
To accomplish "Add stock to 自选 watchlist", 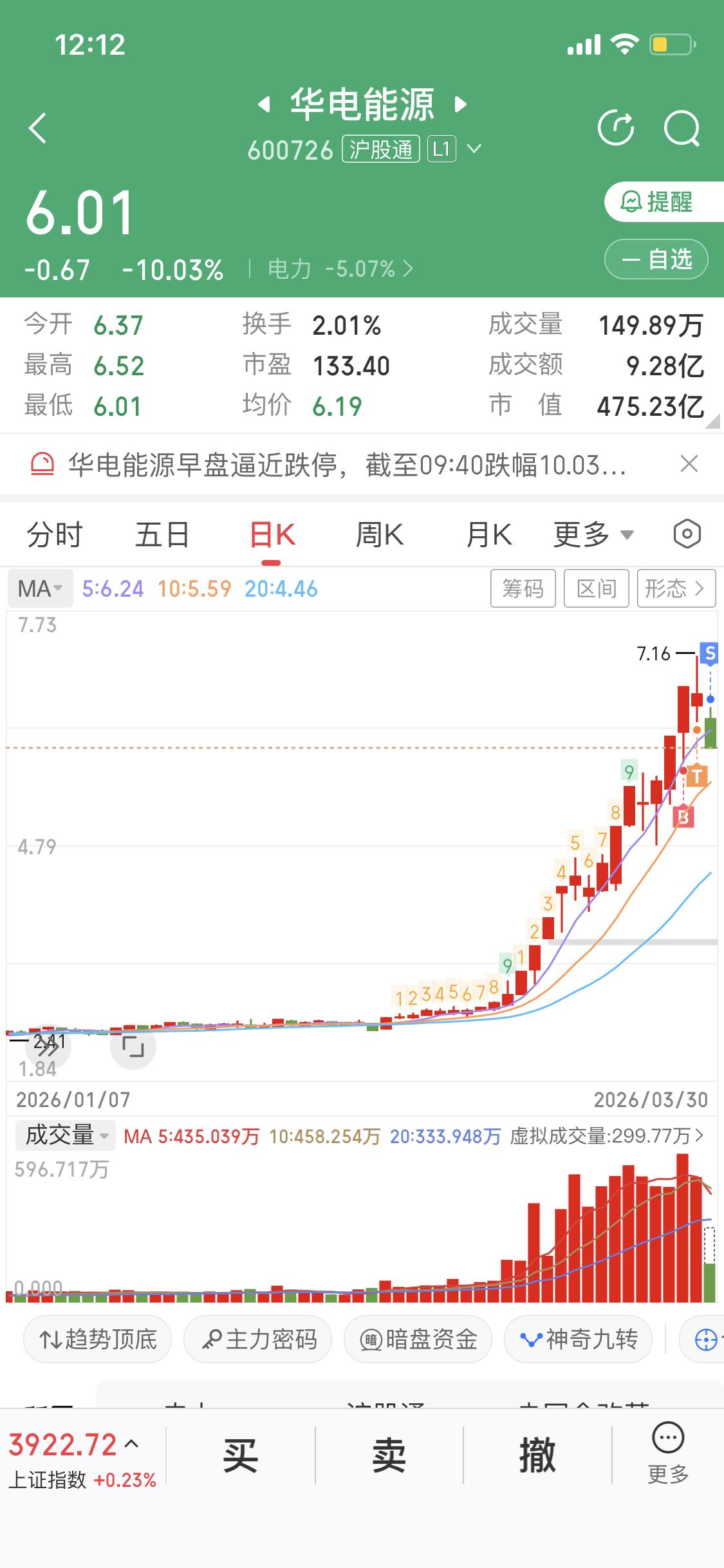I will [654, 259].
